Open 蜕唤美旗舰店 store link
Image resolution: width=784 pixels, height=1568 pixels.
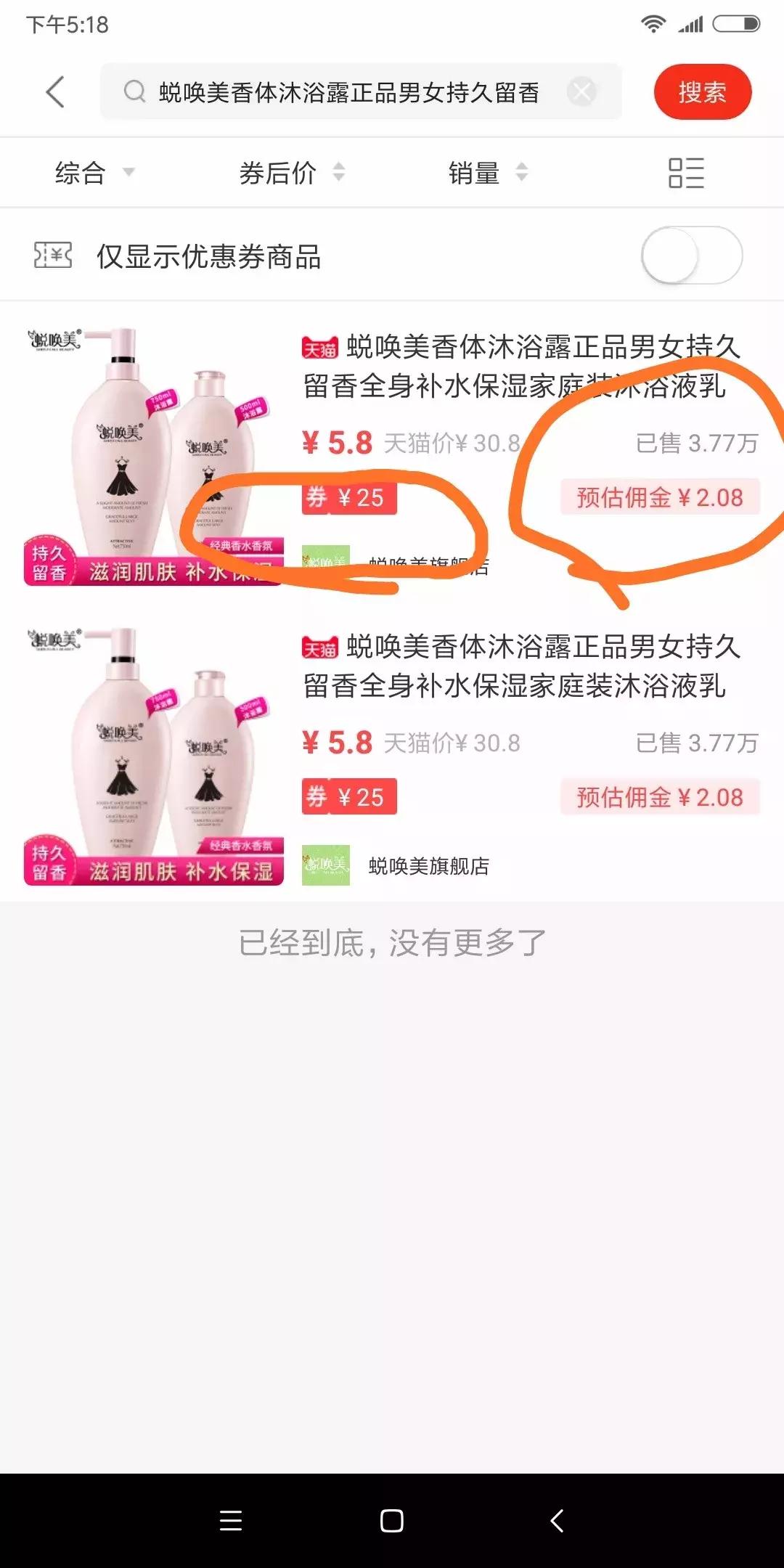click(x=427, y=865)
